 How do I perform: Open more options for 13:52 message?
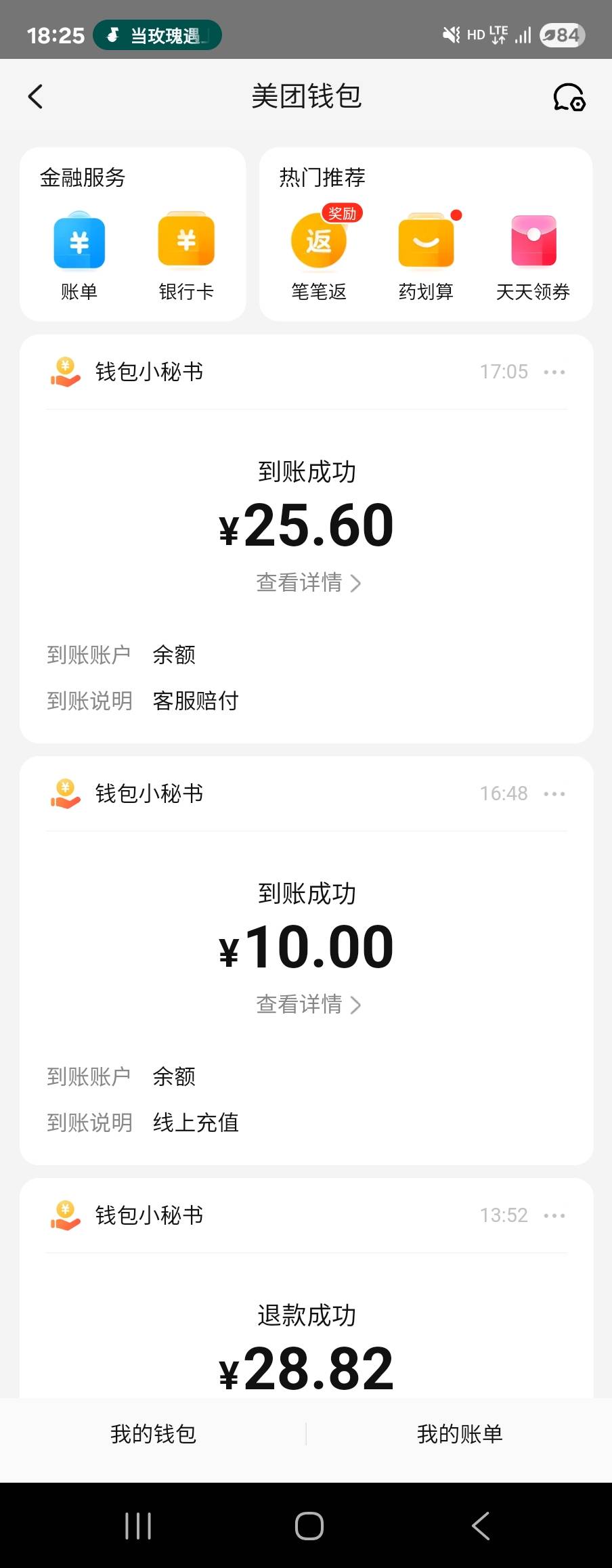coord(554,1215)
